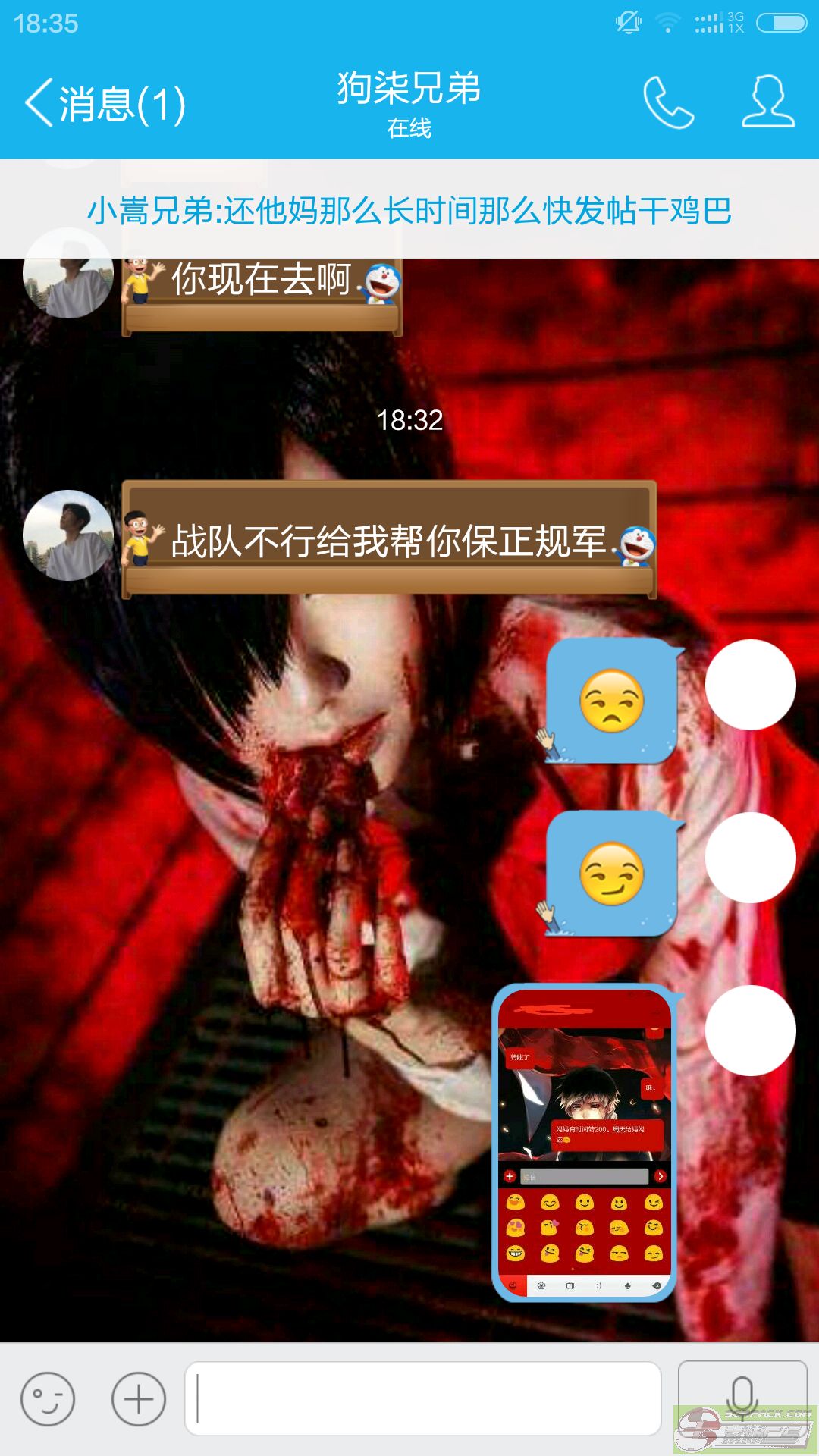
Task: Open the new message banner from 小嵩兄弟
Action: [x=409, y=210]
